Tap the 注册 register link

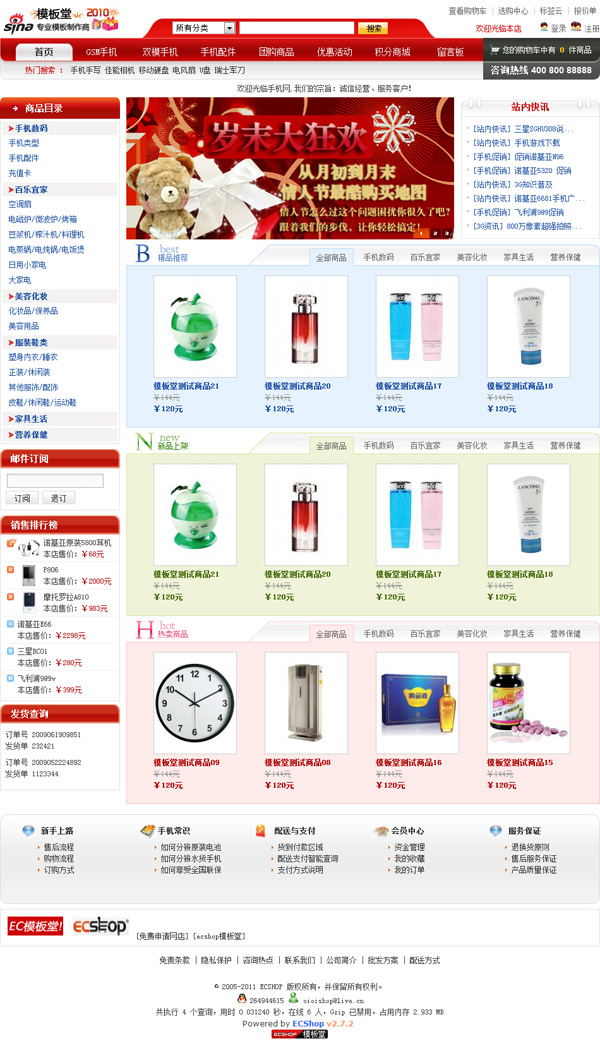(x=590, y=28)
